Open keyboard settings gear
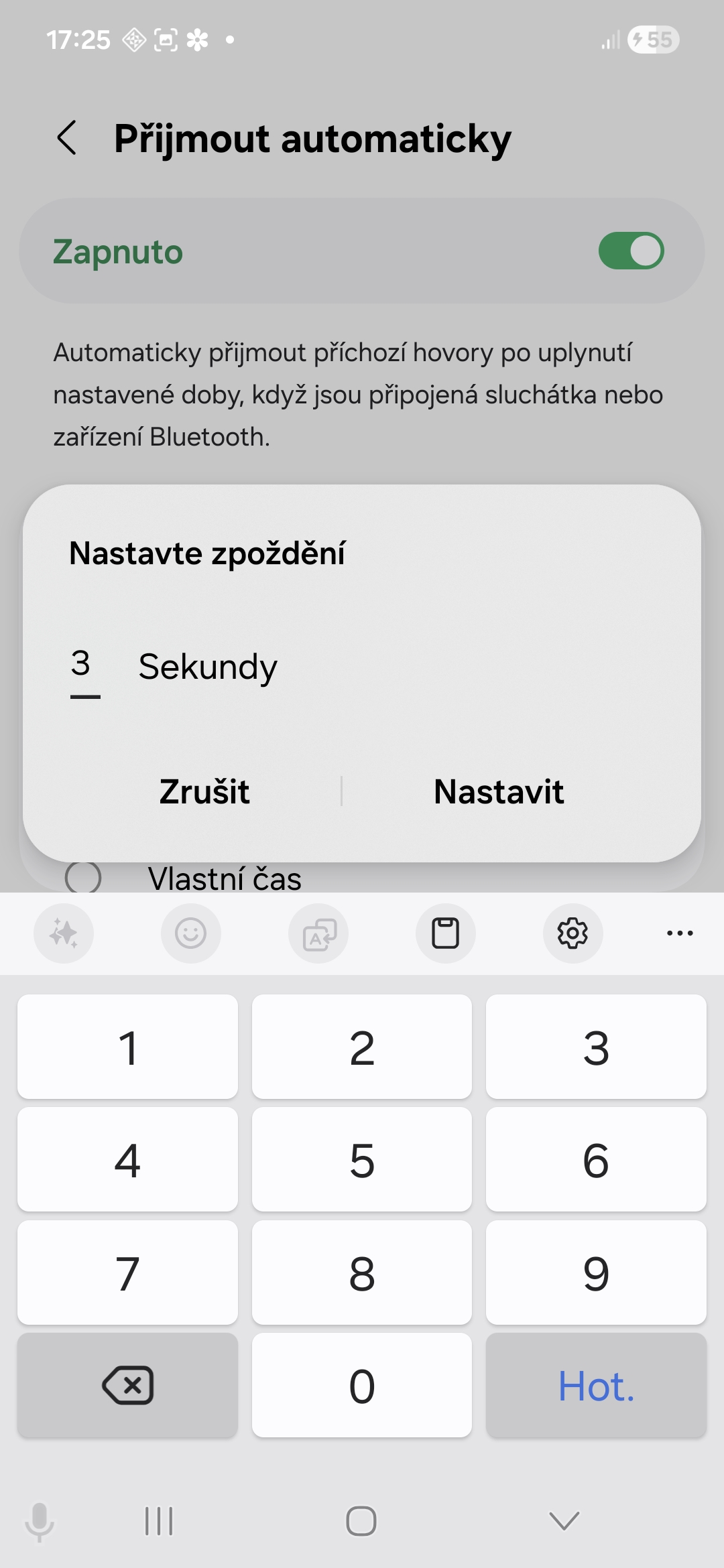This screenshot has height=1568, width=724. click(x=572, y=933)
